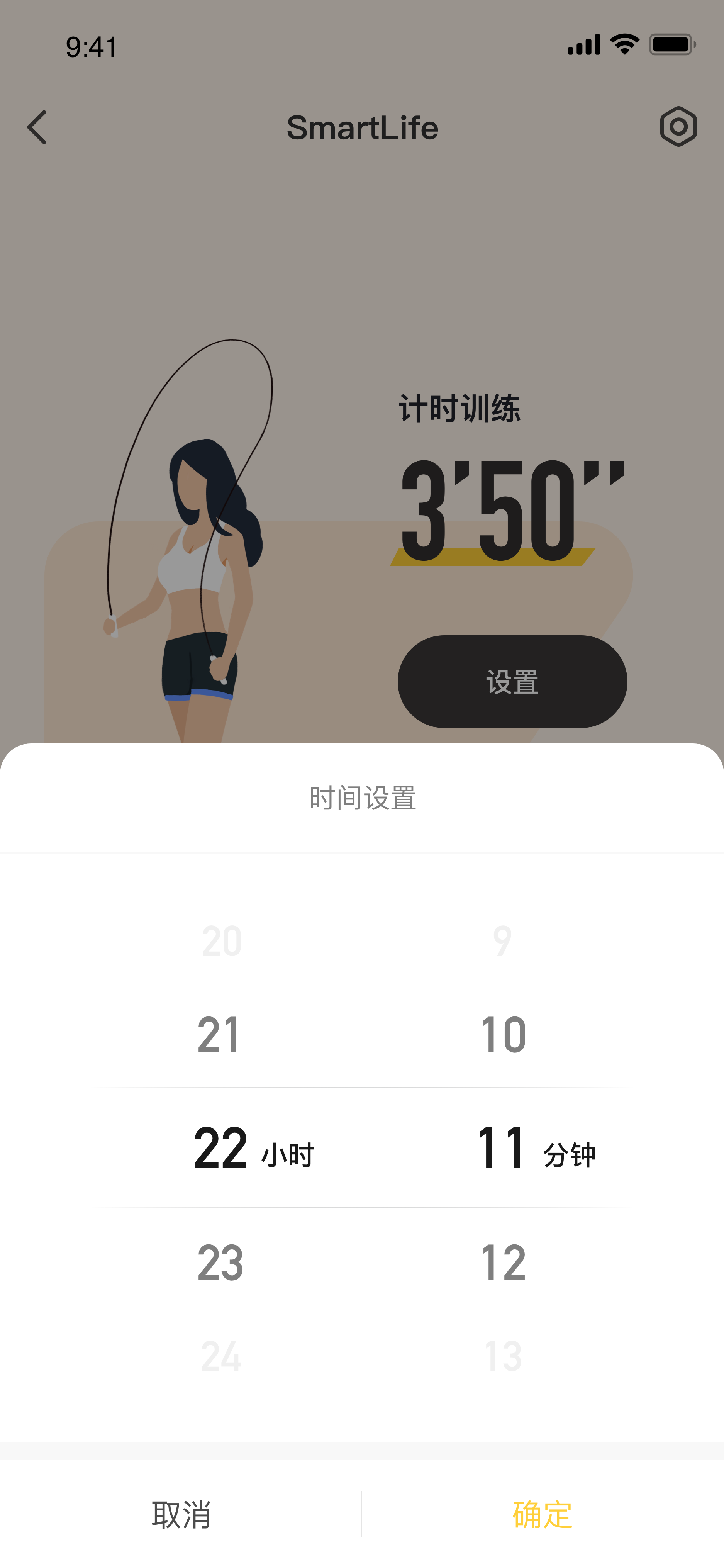Select 21 in the hours wheel
Image resolution: width=724 pixels, height=1568 pixels.
(x=219, y=1035)
